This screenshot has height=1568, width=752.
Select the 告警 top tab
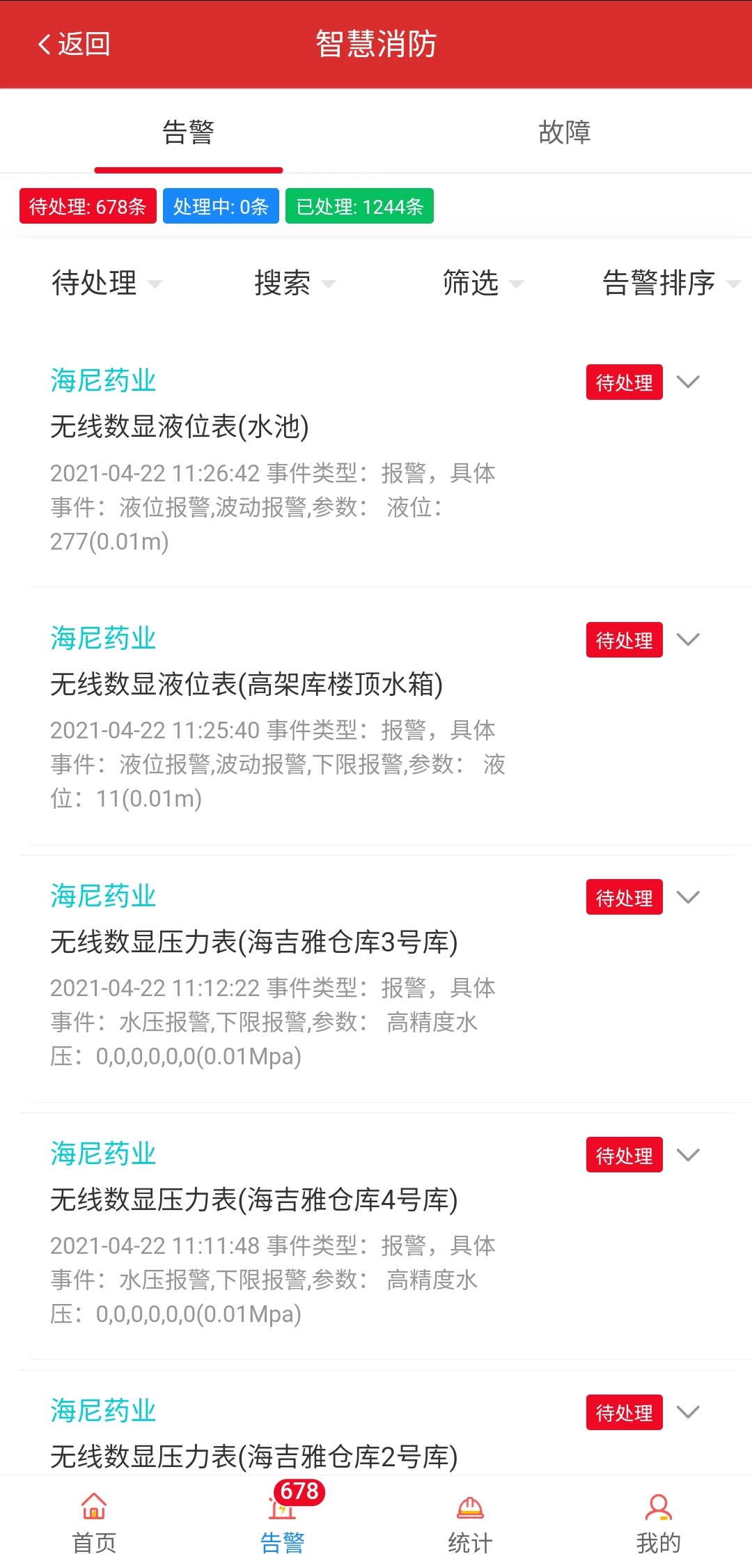click(x=188, y=132)
